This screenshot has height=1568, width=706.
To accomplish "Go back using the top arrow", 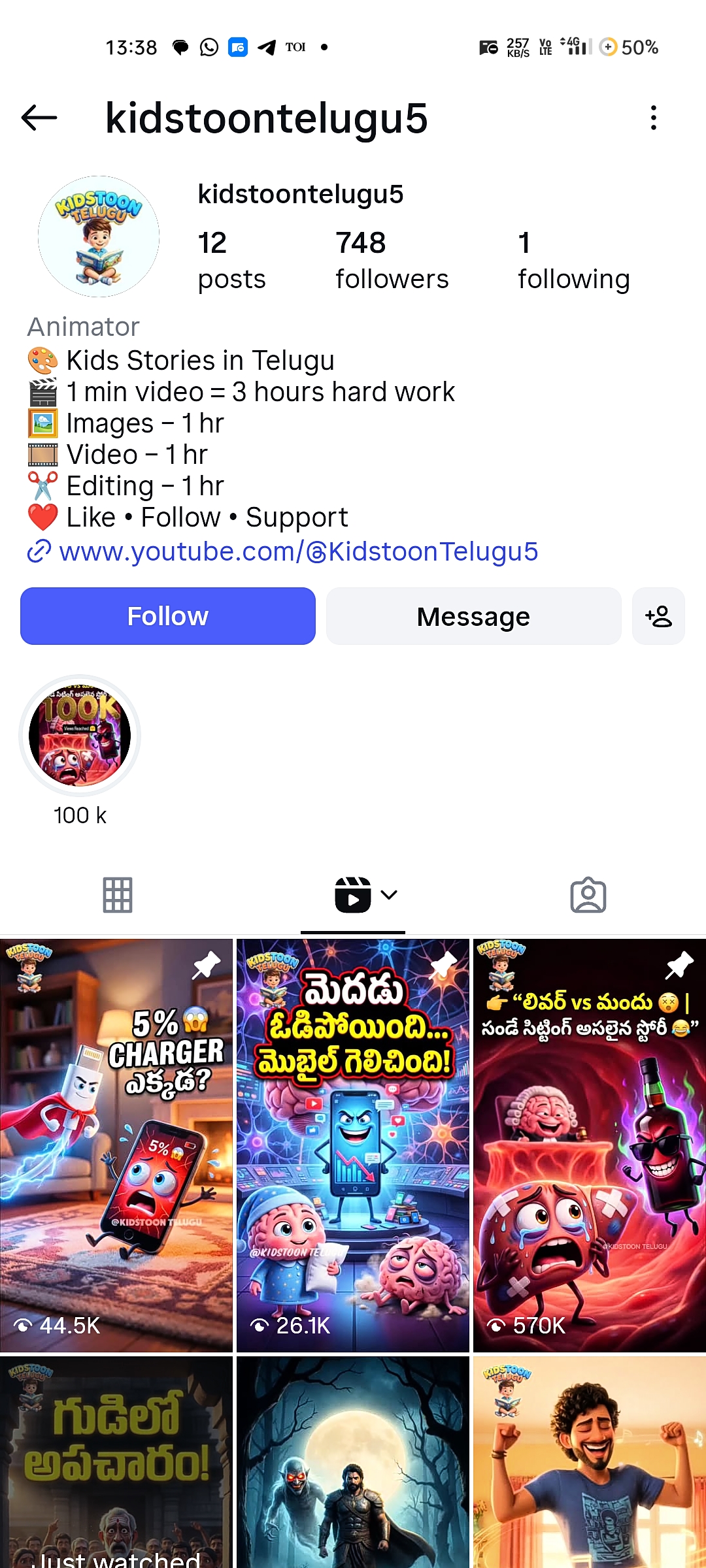I will (39, 118).
